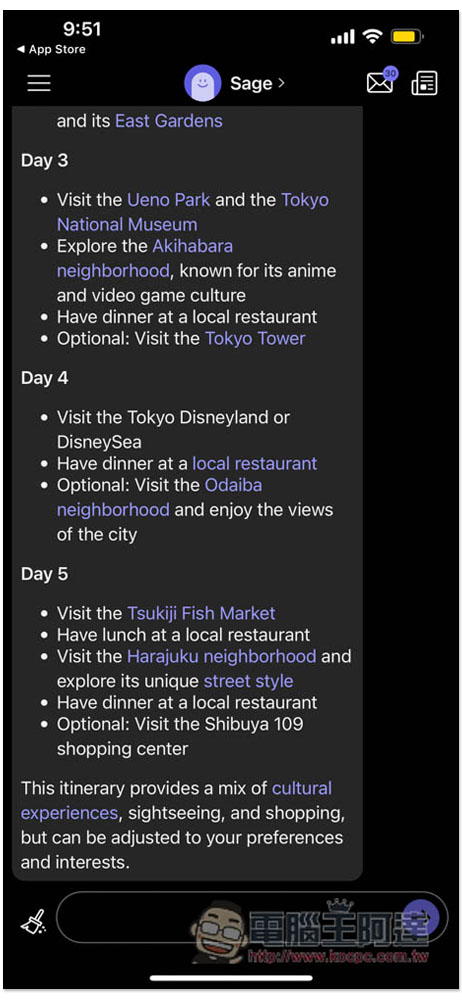Follow the street style link
The width and height of the screenshot is (462, 1000).
248,680
